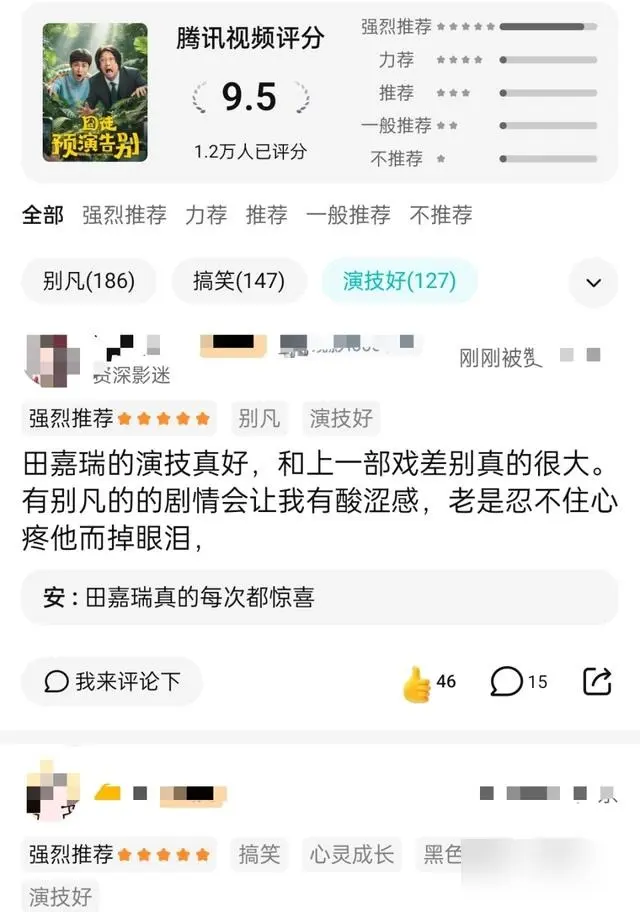Share the review about 田嘉瑞

(597, 681)
